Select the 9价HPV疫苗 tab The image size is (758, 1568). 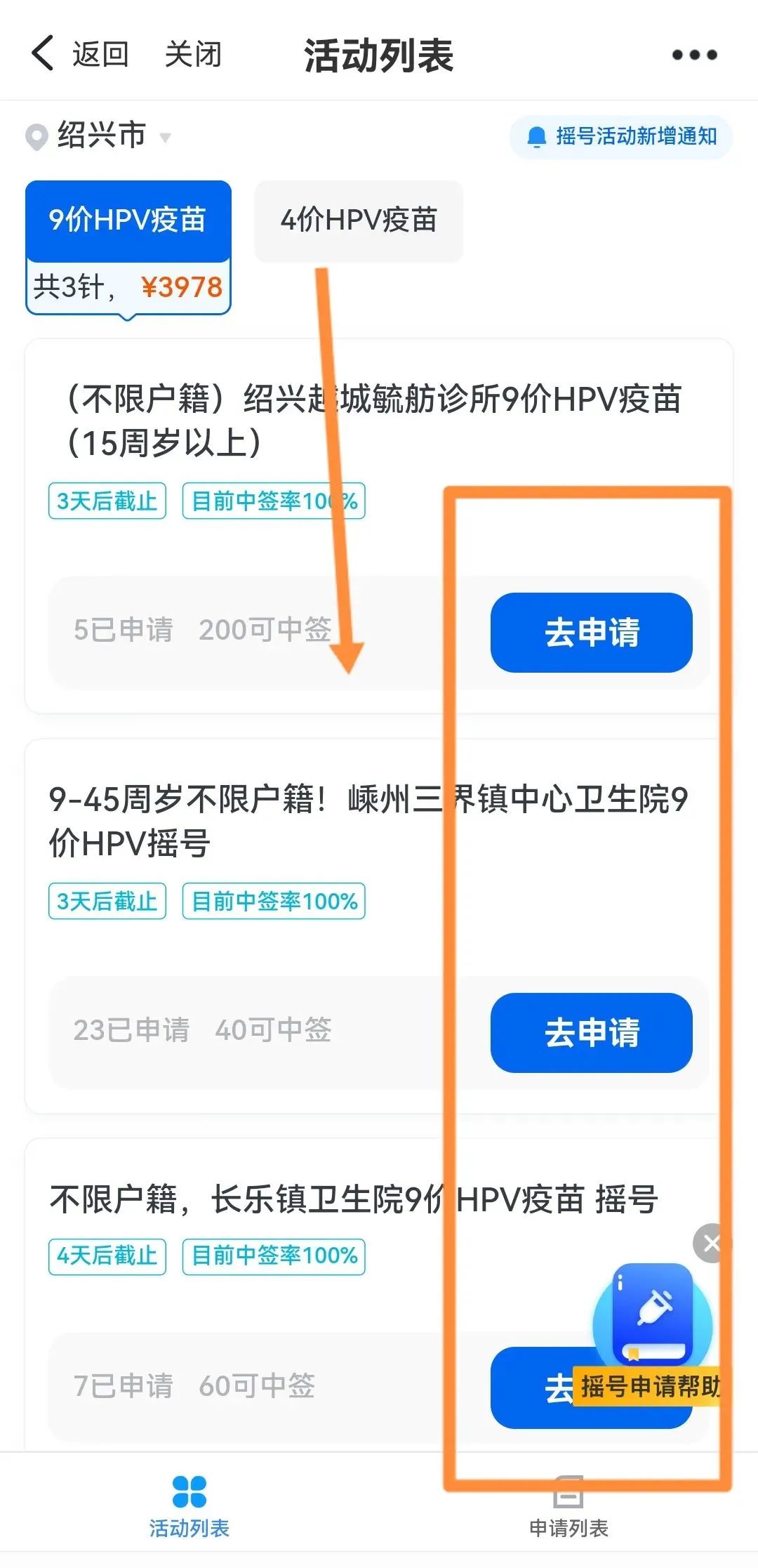pos(128,220)
